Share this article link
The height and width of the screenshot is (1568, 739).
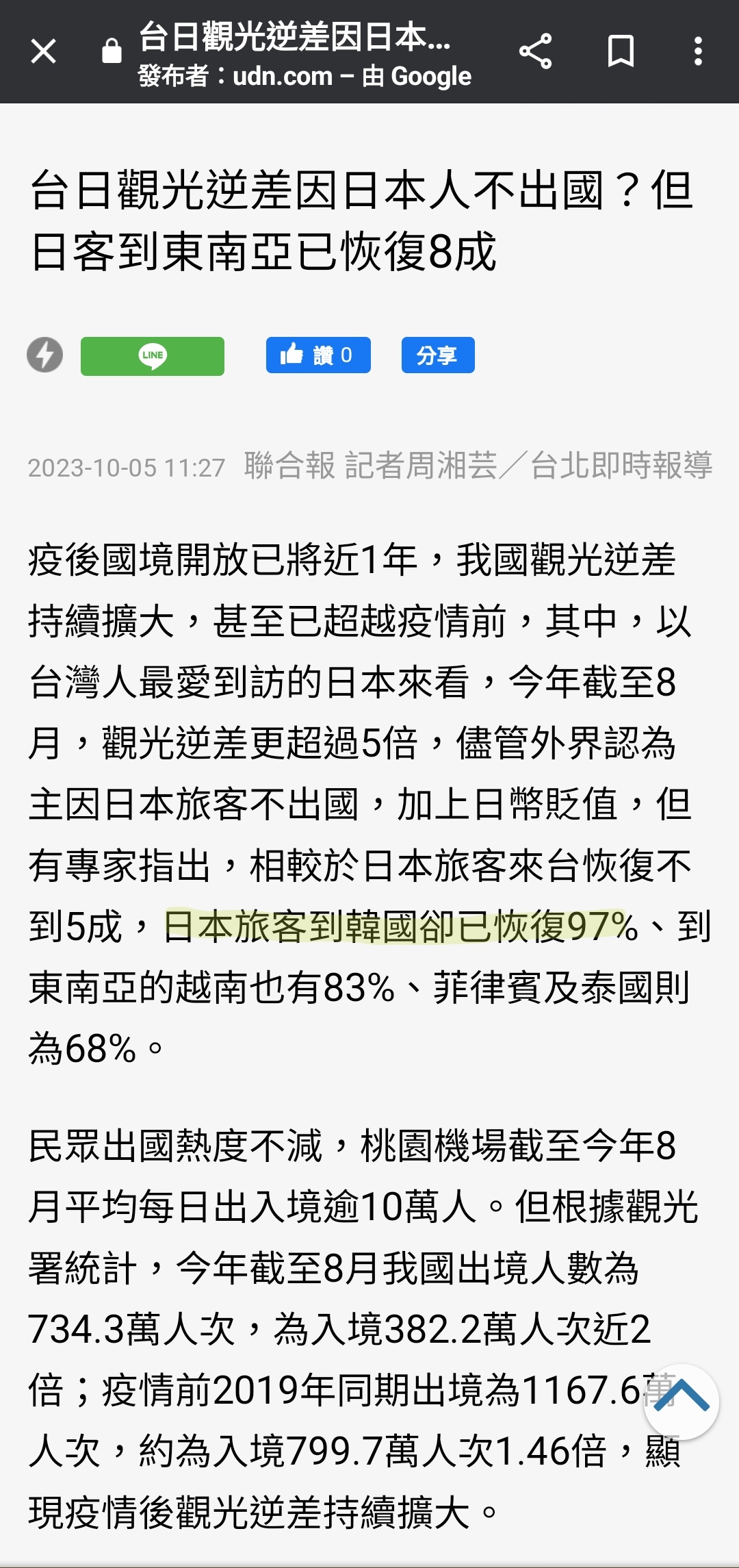coord(535,51)
